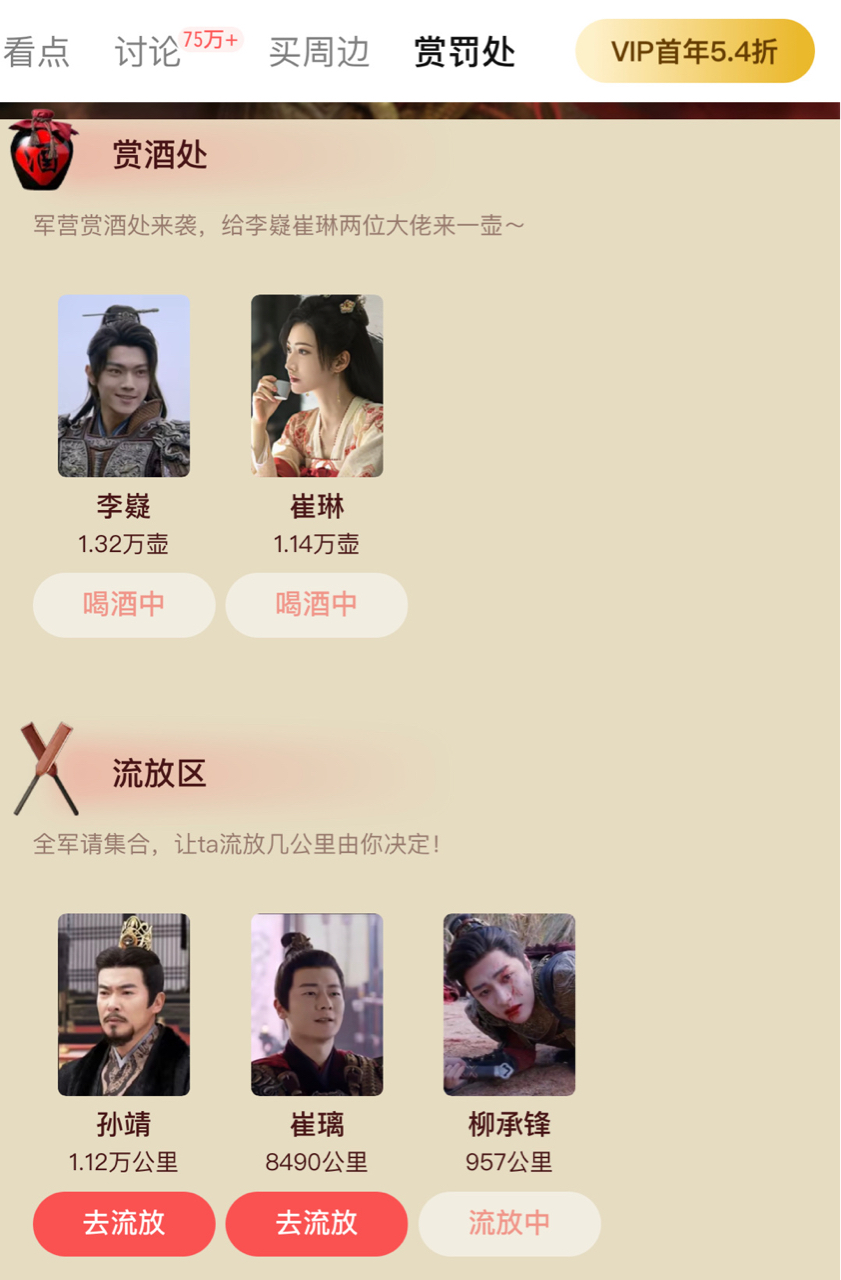The height and width of the screenshot is (1280, 841).
Task: Open 孙靖's character picture
Action: [x=124, y=1004]
